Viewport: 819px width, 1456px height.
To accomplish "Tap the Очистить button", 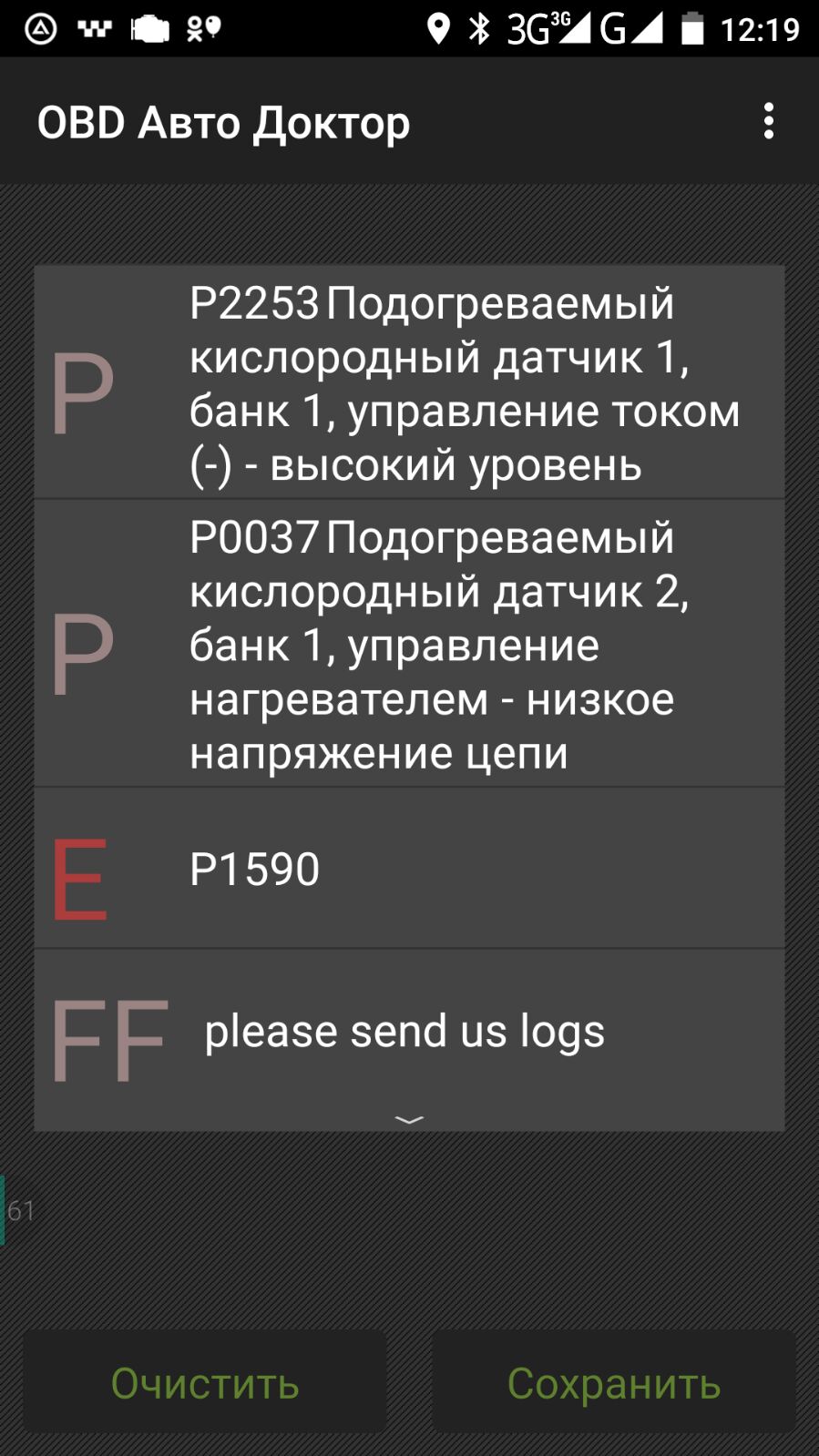I will tap(205, 1382).
